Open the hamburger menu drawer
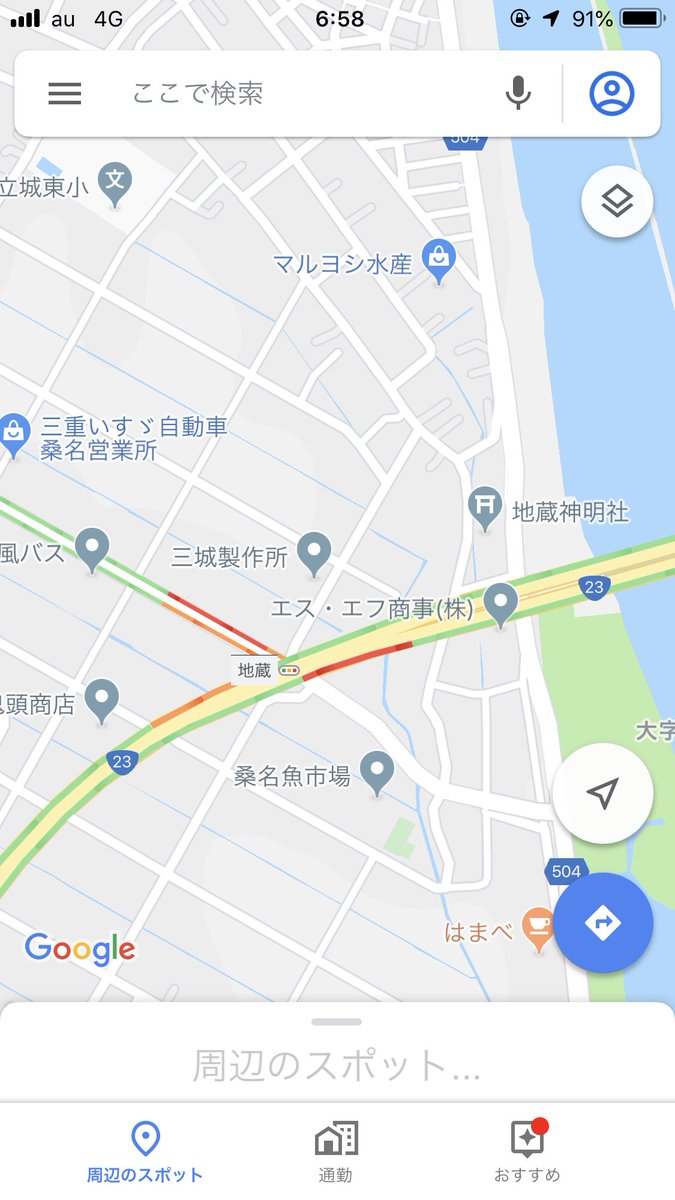This screenshot has height=1200, width=675. [x=65, y=94]
